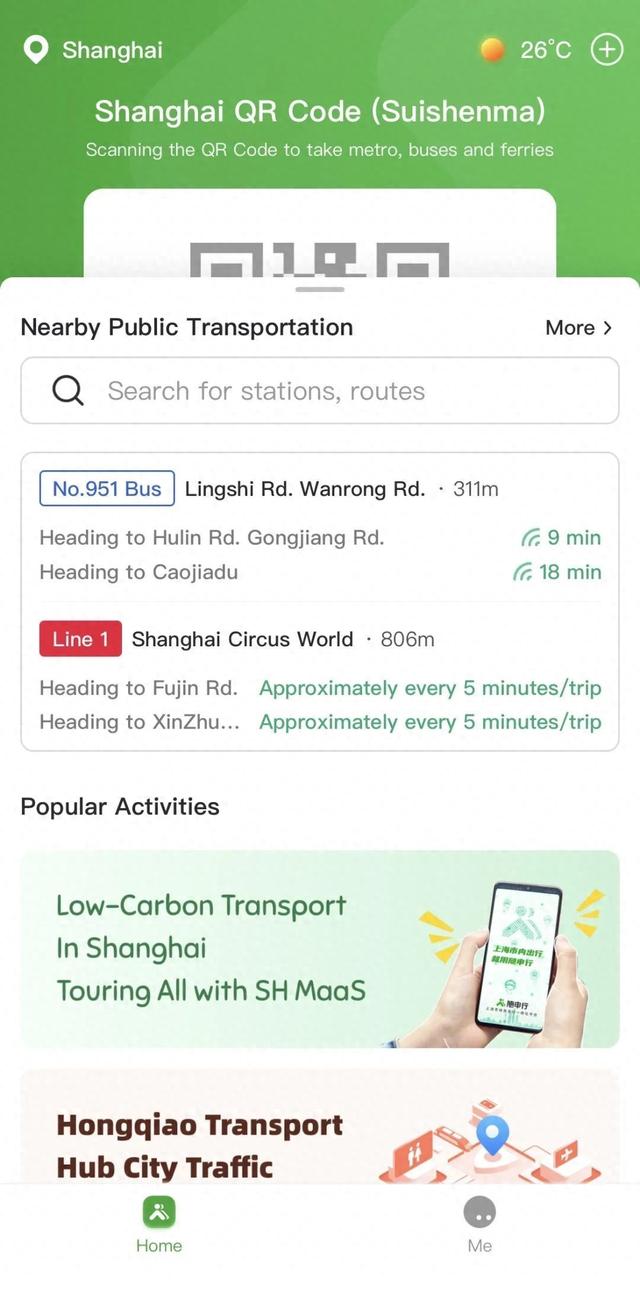
Task: Open the Low-Carbon Transport in Shanghai banner
Action: click(x=320, y=949)
